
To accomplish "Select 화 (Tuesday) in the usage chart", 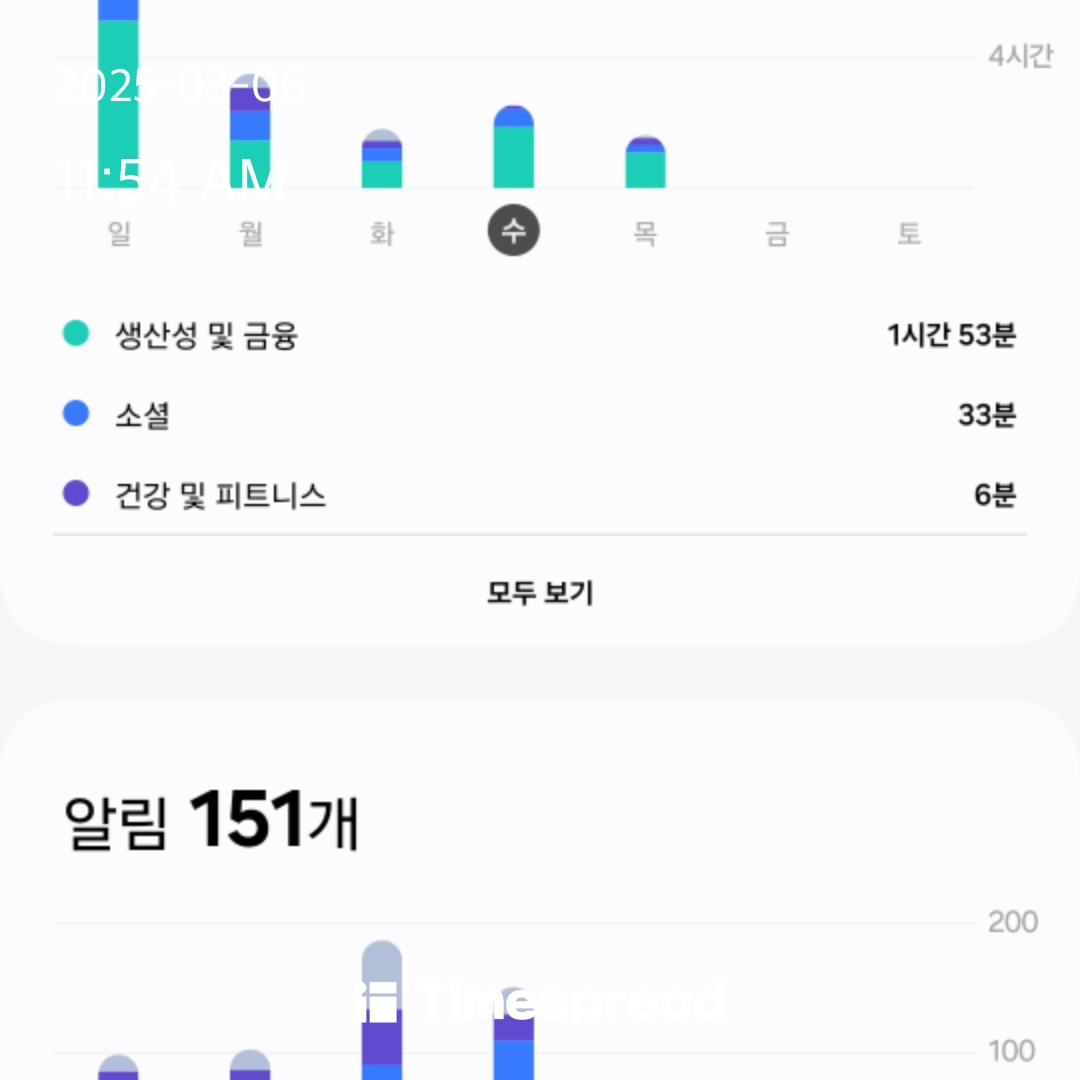I will 382,233.
